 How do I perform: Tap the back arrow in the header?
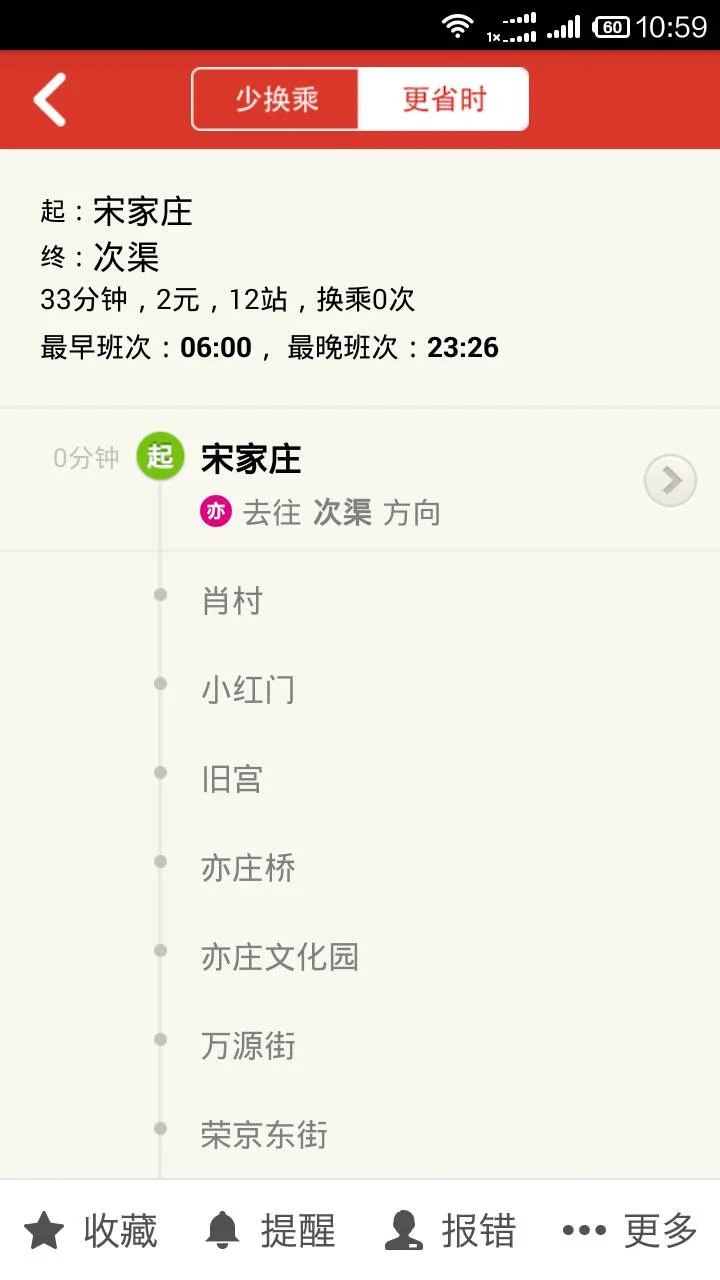click(x=49, y=99)
